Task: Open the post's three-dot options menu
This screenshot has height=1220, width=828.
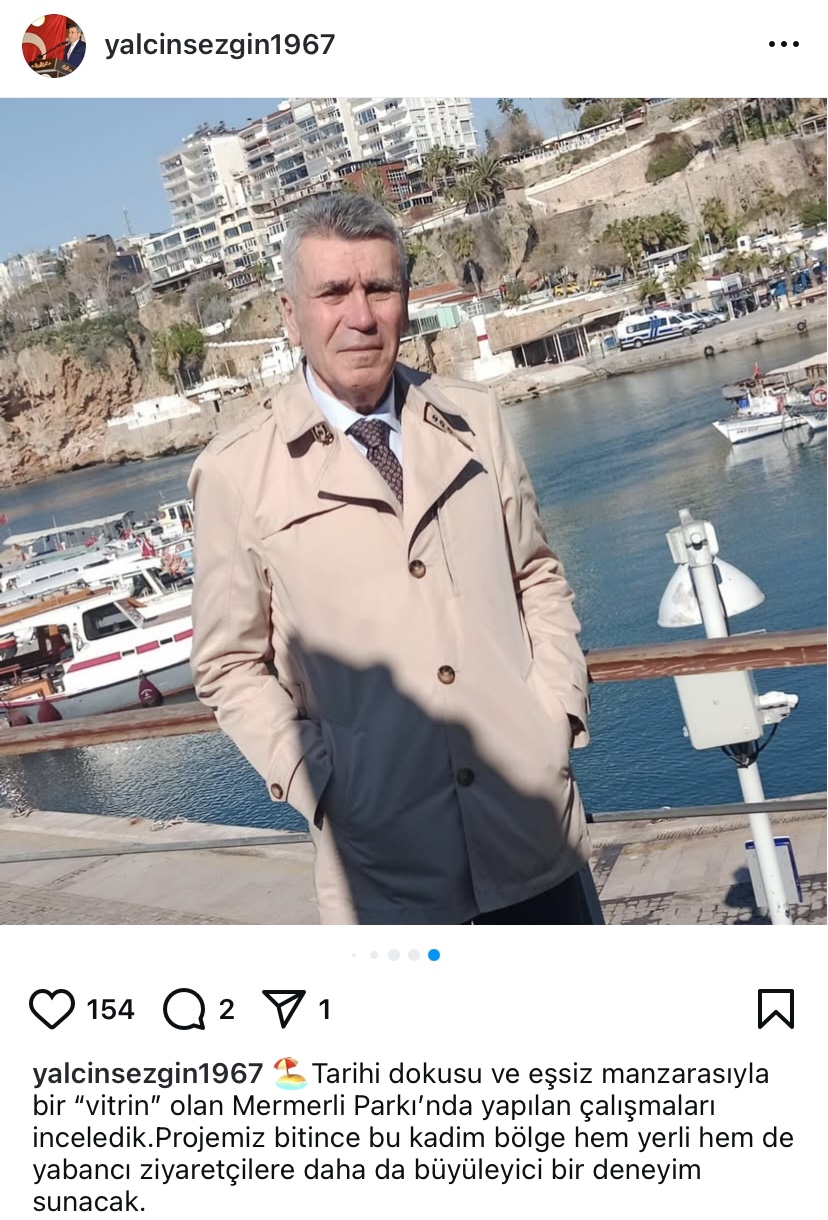Action: (783, 45)
